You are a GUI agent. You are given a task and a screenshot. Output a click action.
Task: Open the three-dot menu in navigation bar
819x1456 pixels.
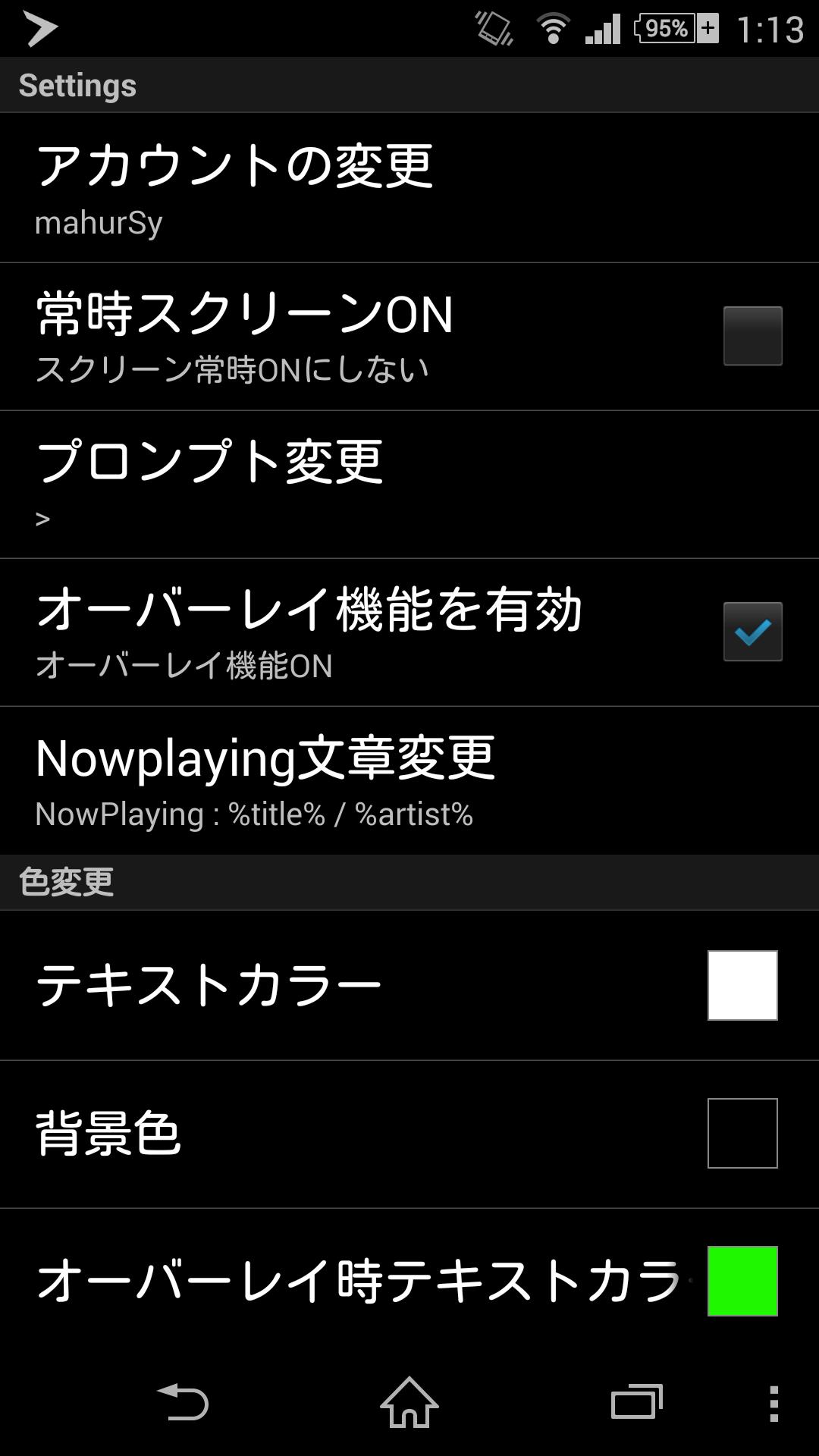(773, 1404)
